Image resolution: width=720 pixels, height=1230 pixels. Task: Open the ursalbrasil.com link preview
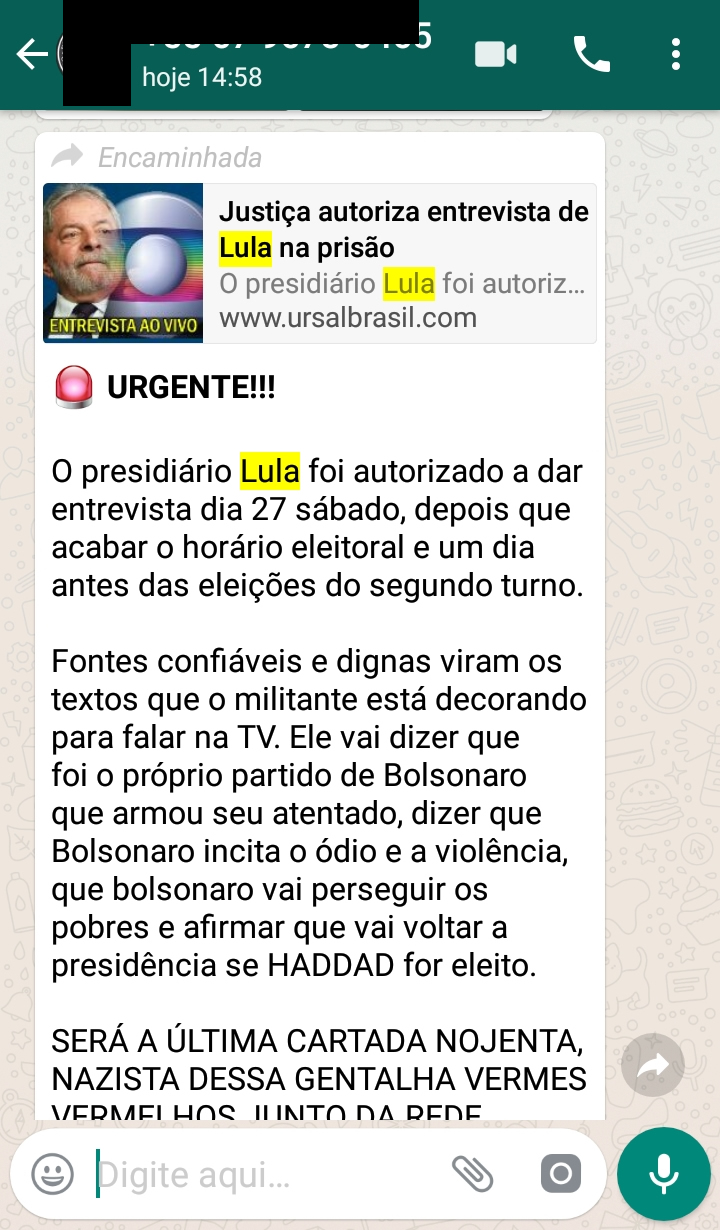coord(320,263)
